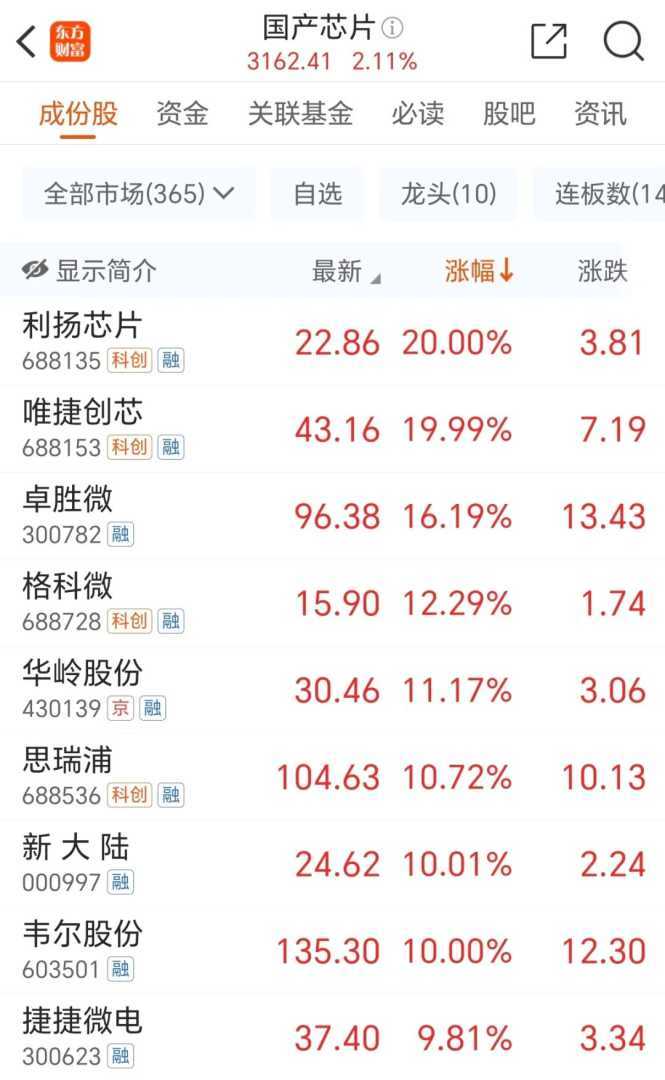Show info for 国产芯片 sector
665x1080 pixels.
click(x=393, y=27)
